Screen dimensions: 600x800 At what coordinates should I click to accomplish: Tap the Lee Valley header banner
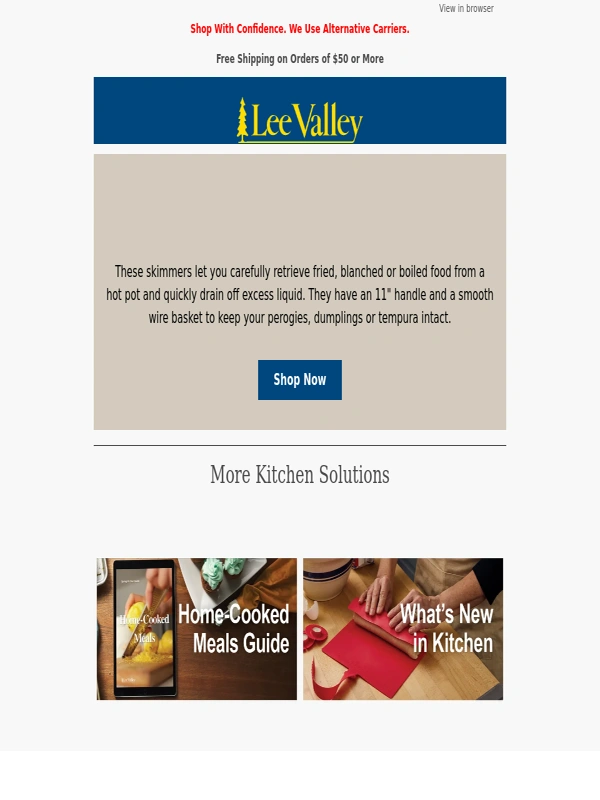[300, 111]
